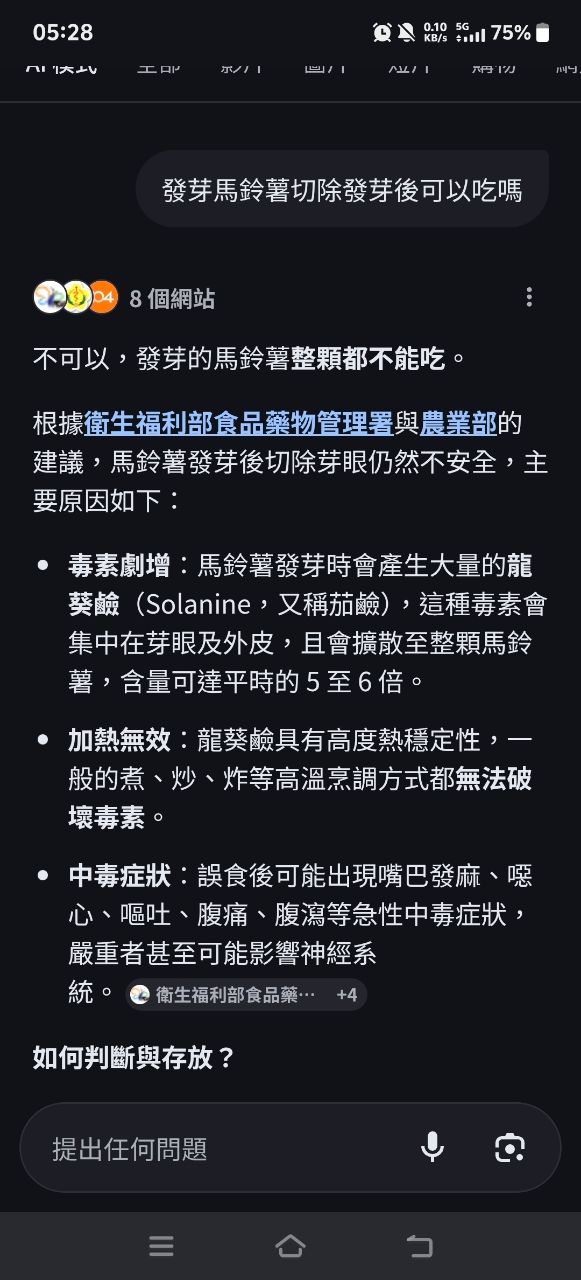Open the 衛生福利部食品藥物管理署 link

[239, 423]
